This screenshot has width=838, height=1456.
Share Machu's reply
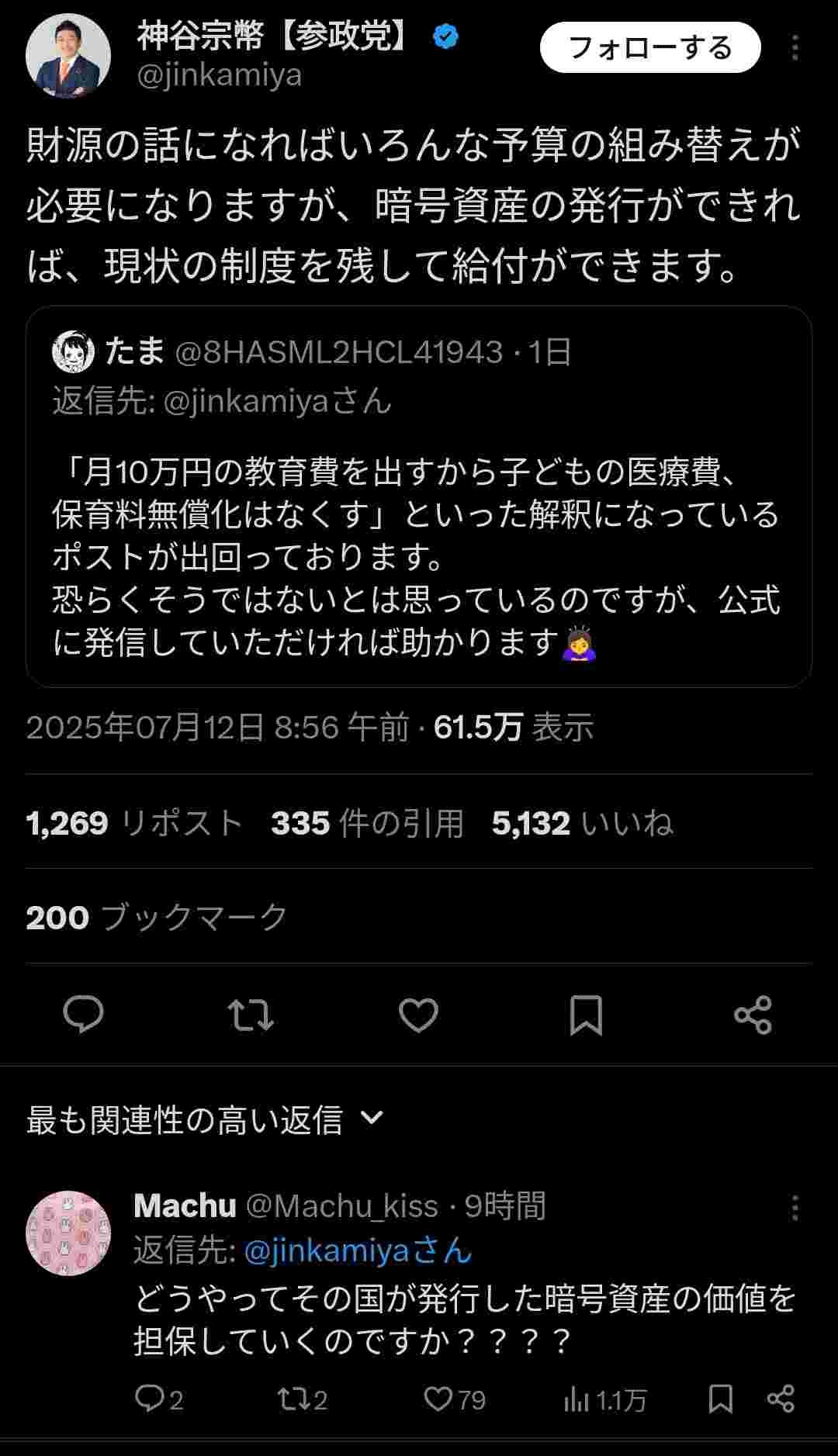click(781, 1399)
